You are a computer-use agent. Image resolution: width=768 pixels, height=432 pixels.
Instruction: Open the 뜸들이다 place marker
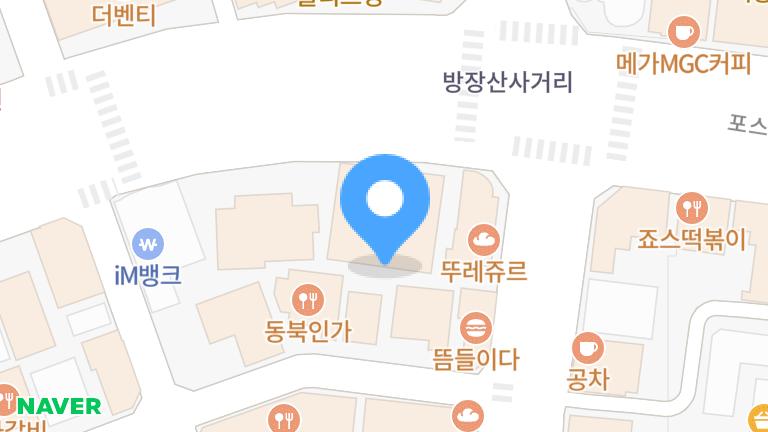click(472, 327)
